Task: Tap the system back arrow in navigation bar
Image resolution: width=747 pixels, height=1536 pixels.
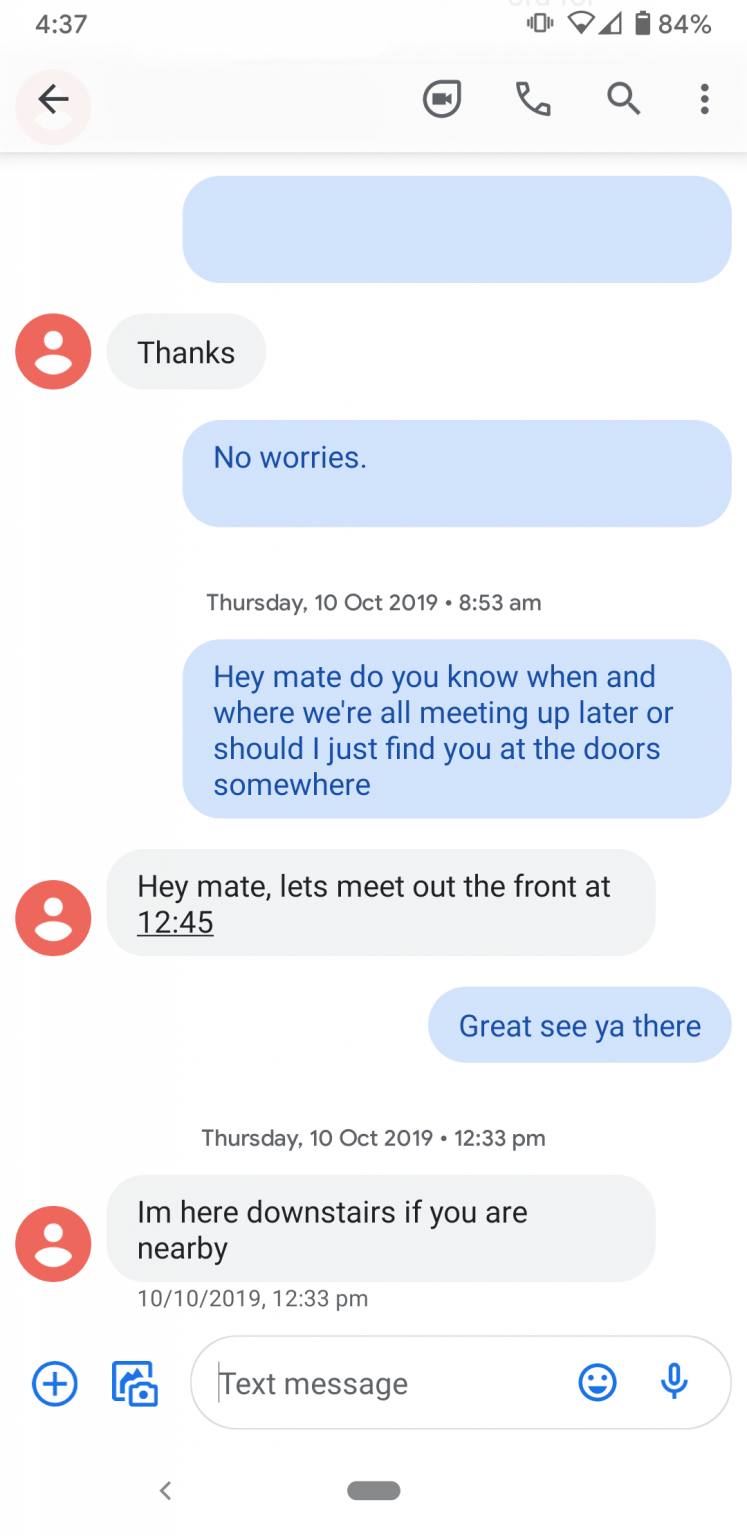Action: pyautogui.click(x=166, y=1490)
